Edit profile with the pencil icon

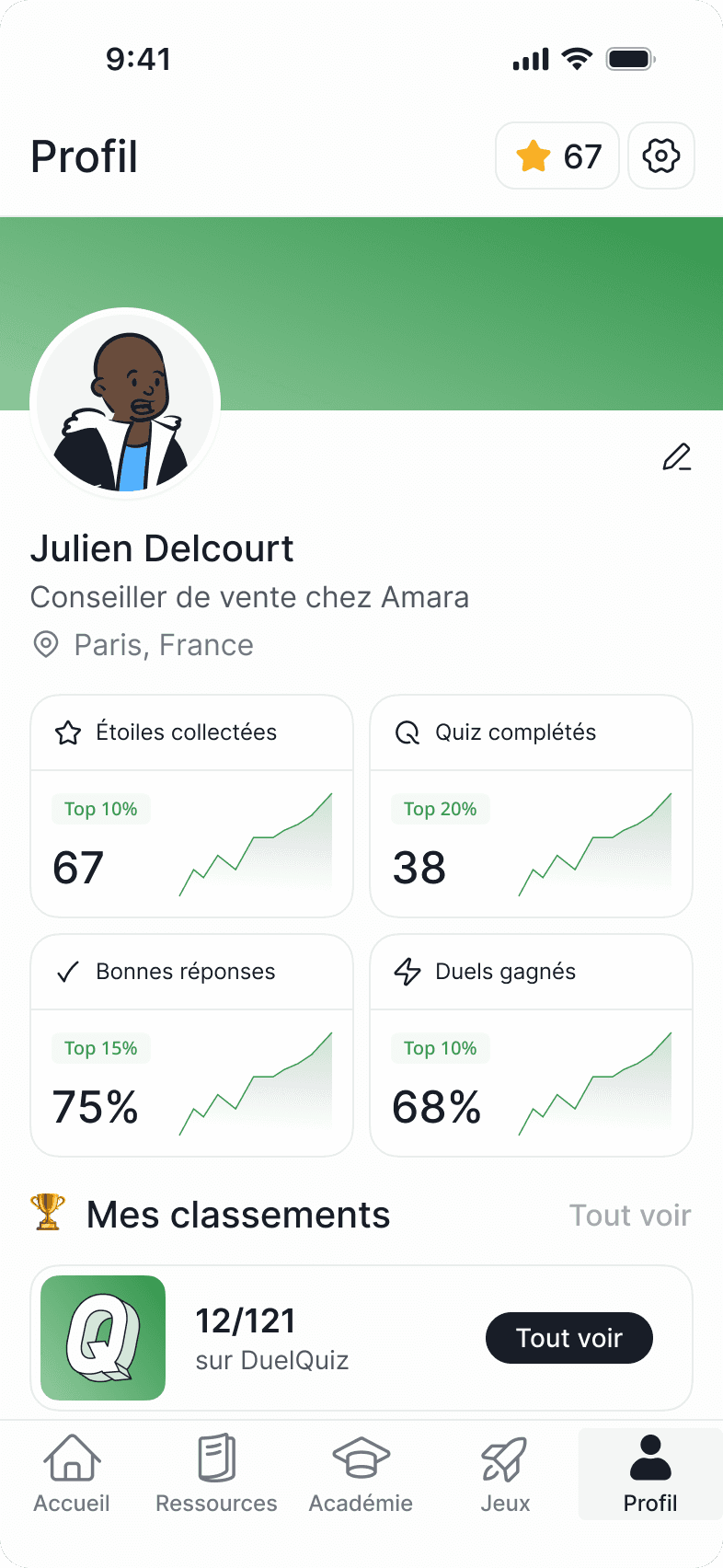(x=677, y=456)
